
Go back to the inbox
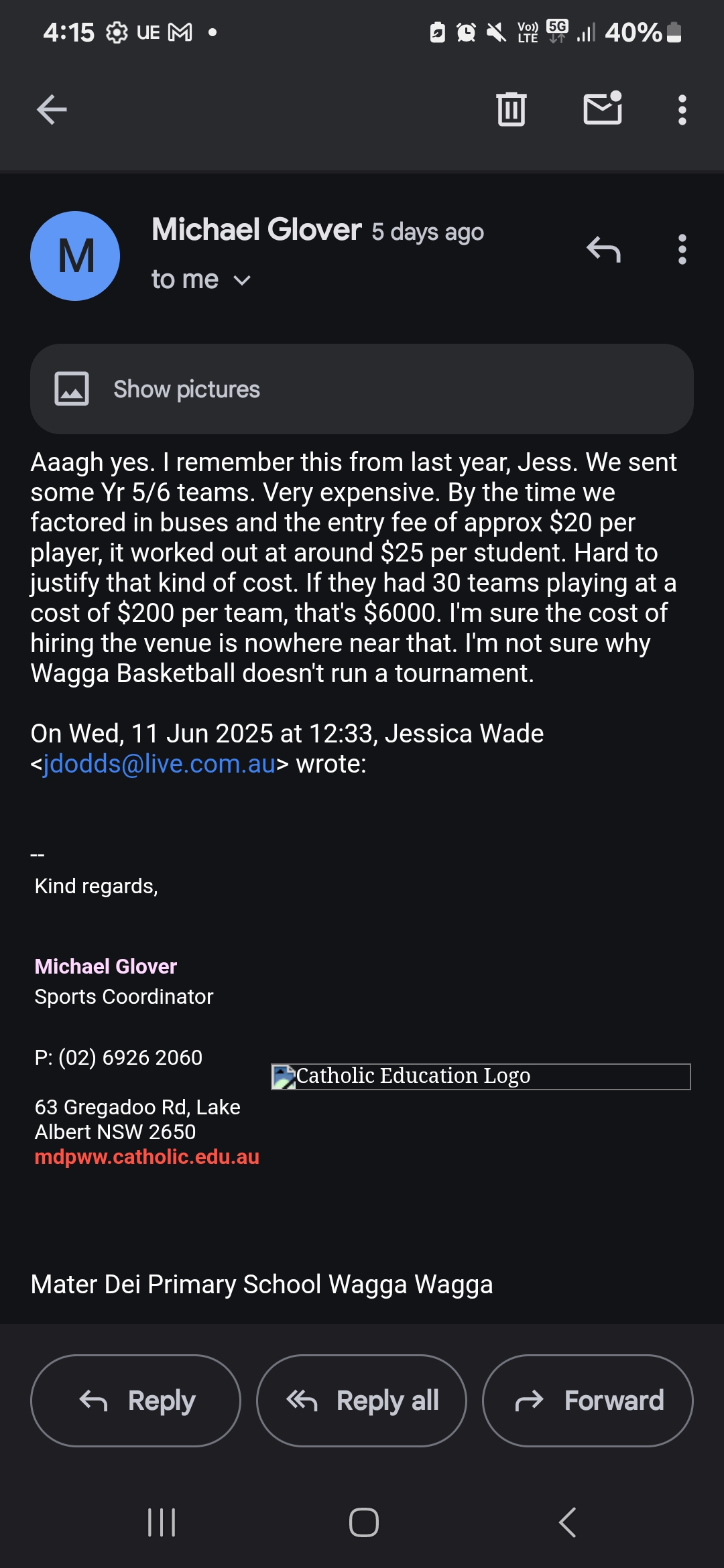(52, 110)
